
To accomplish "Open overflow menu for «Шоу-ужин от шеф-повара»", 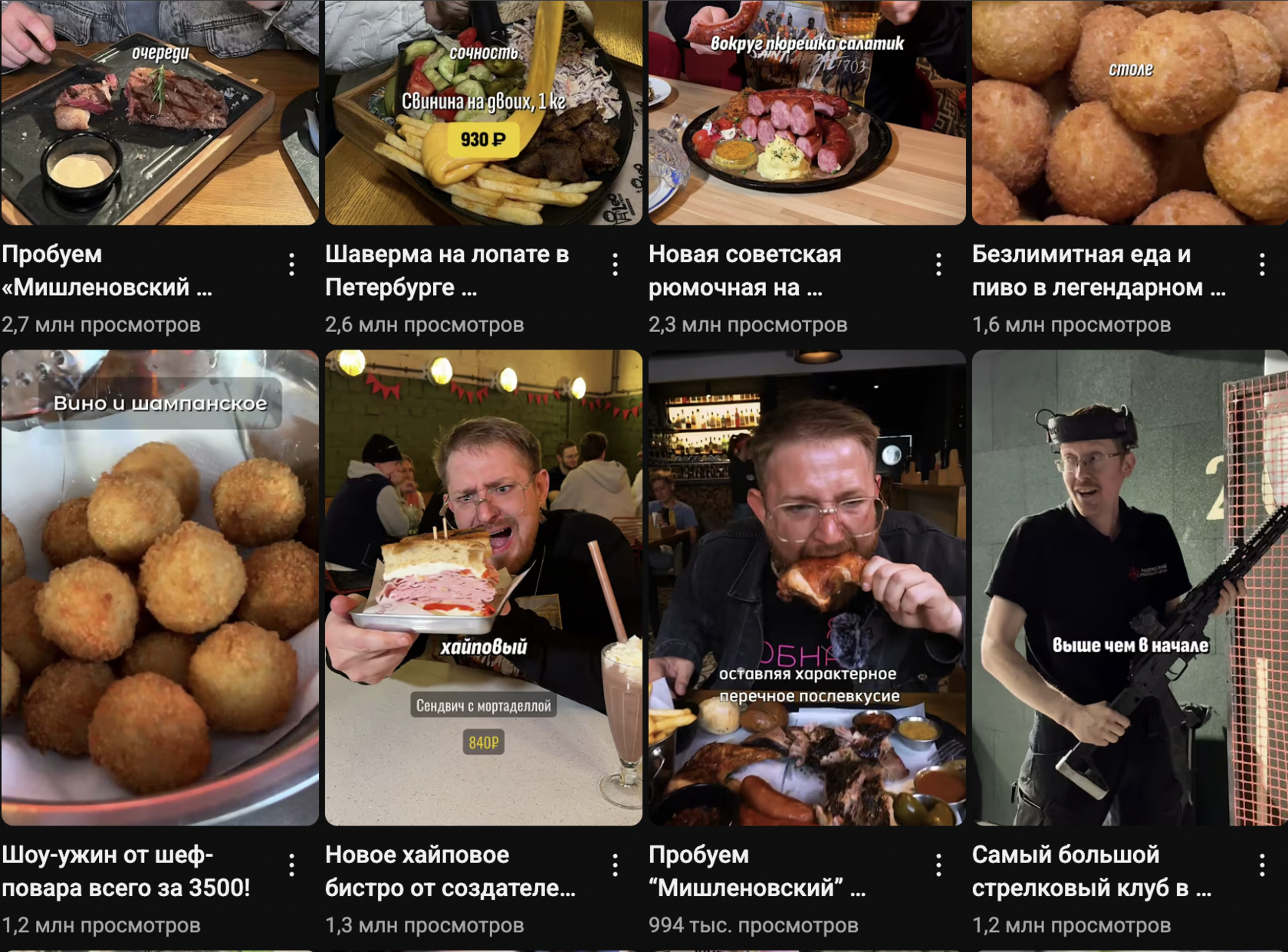I will pos(292,865).
